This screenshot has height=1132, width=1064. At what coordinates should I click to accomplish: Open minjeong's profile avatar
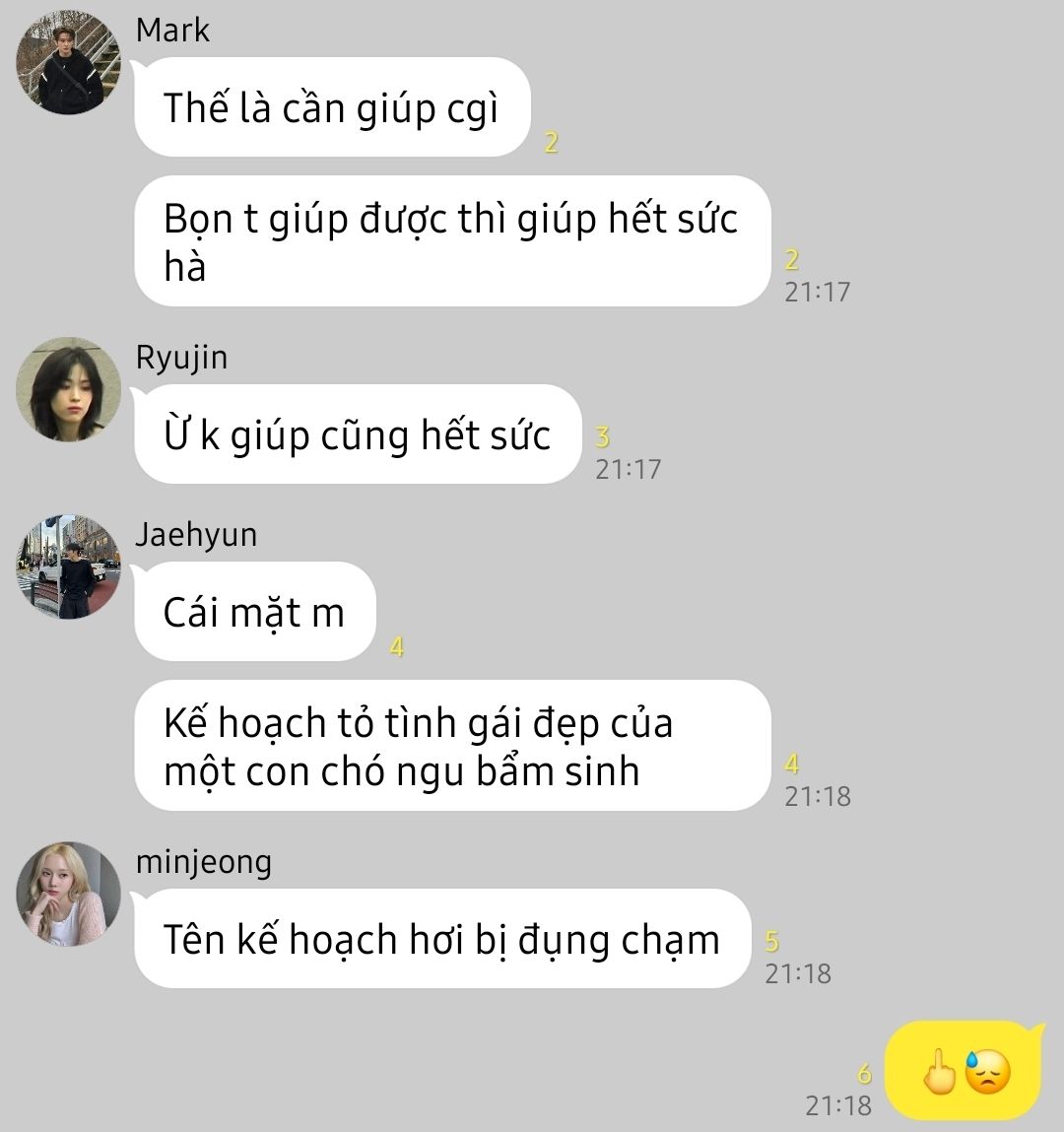[69, 894]
